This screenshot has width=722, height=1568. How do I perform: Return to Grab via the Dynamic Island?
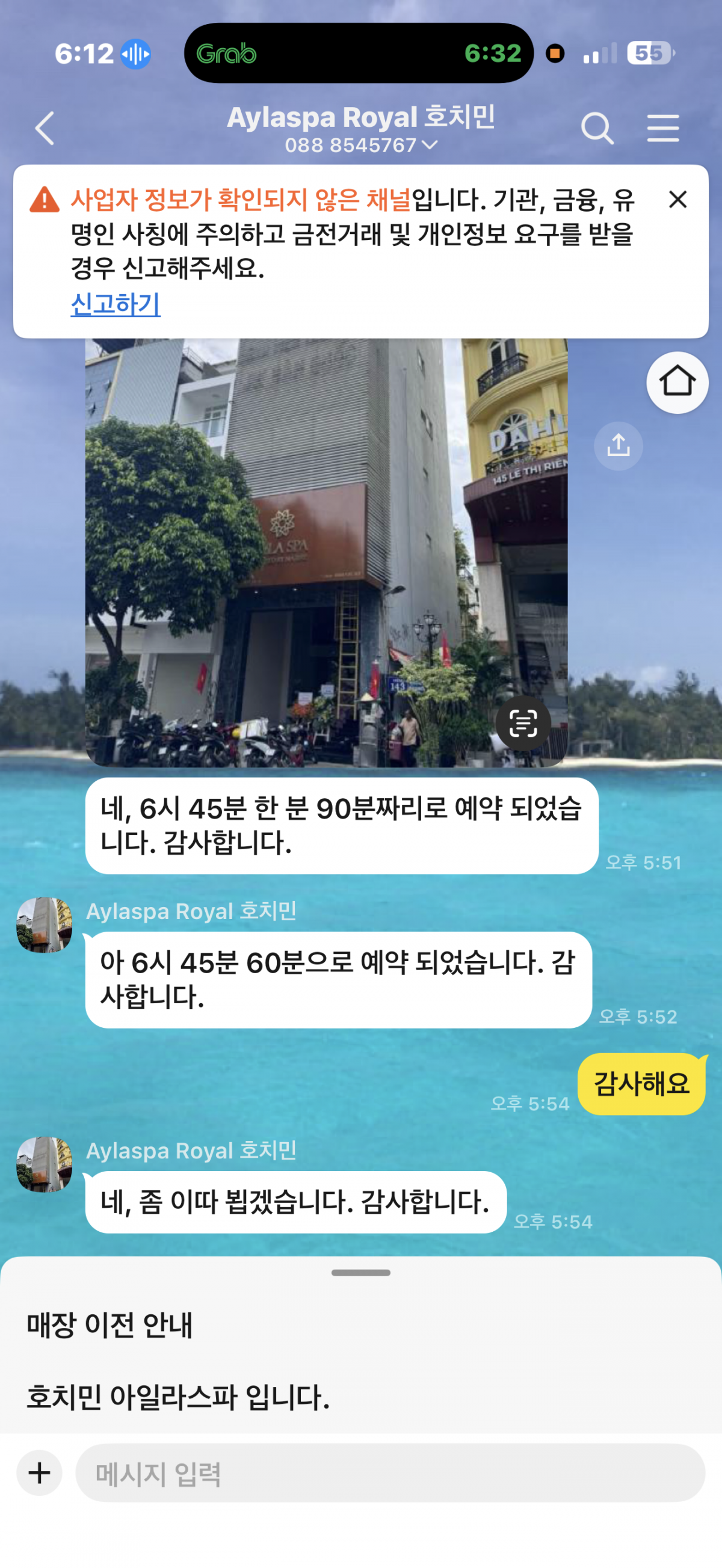(359, 54)
